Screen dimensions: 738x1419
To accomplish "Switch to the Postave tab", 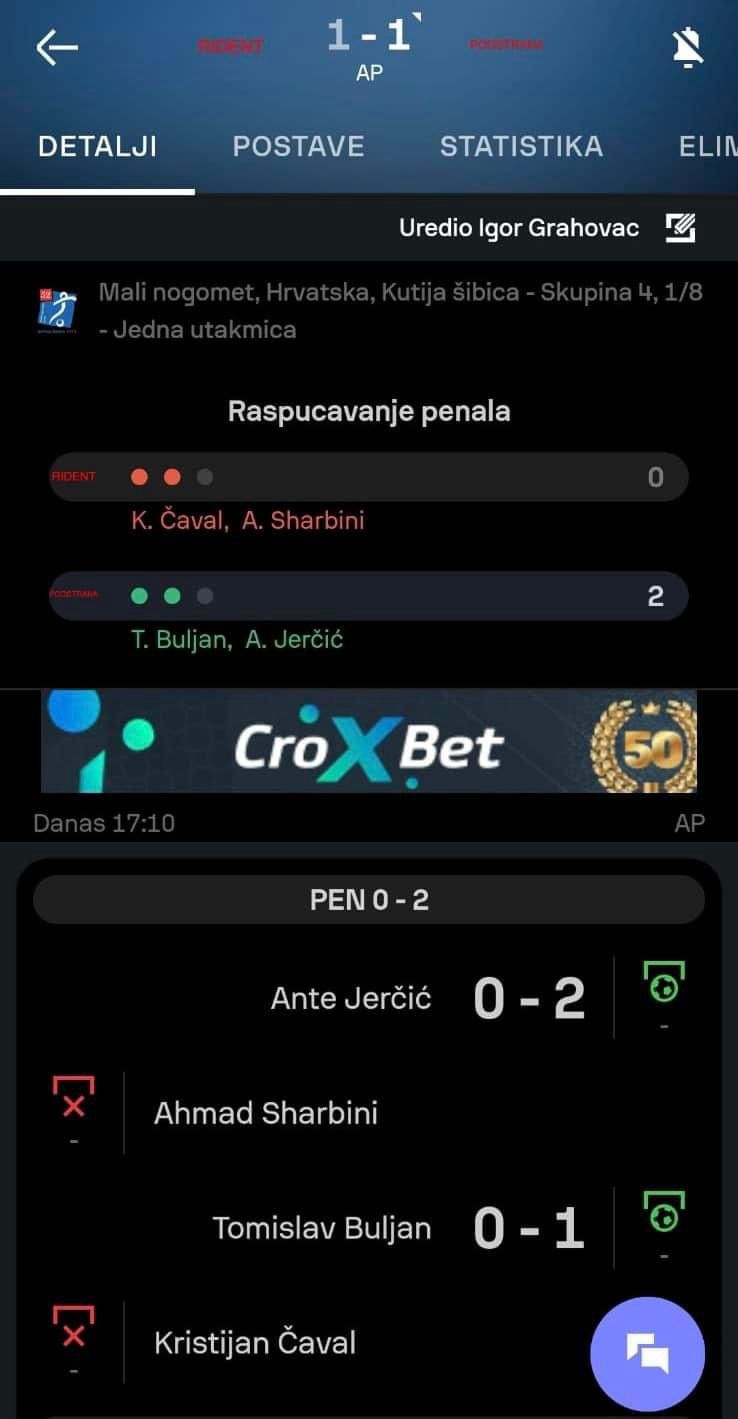I will pyautogui.click(x=298, y=146).
